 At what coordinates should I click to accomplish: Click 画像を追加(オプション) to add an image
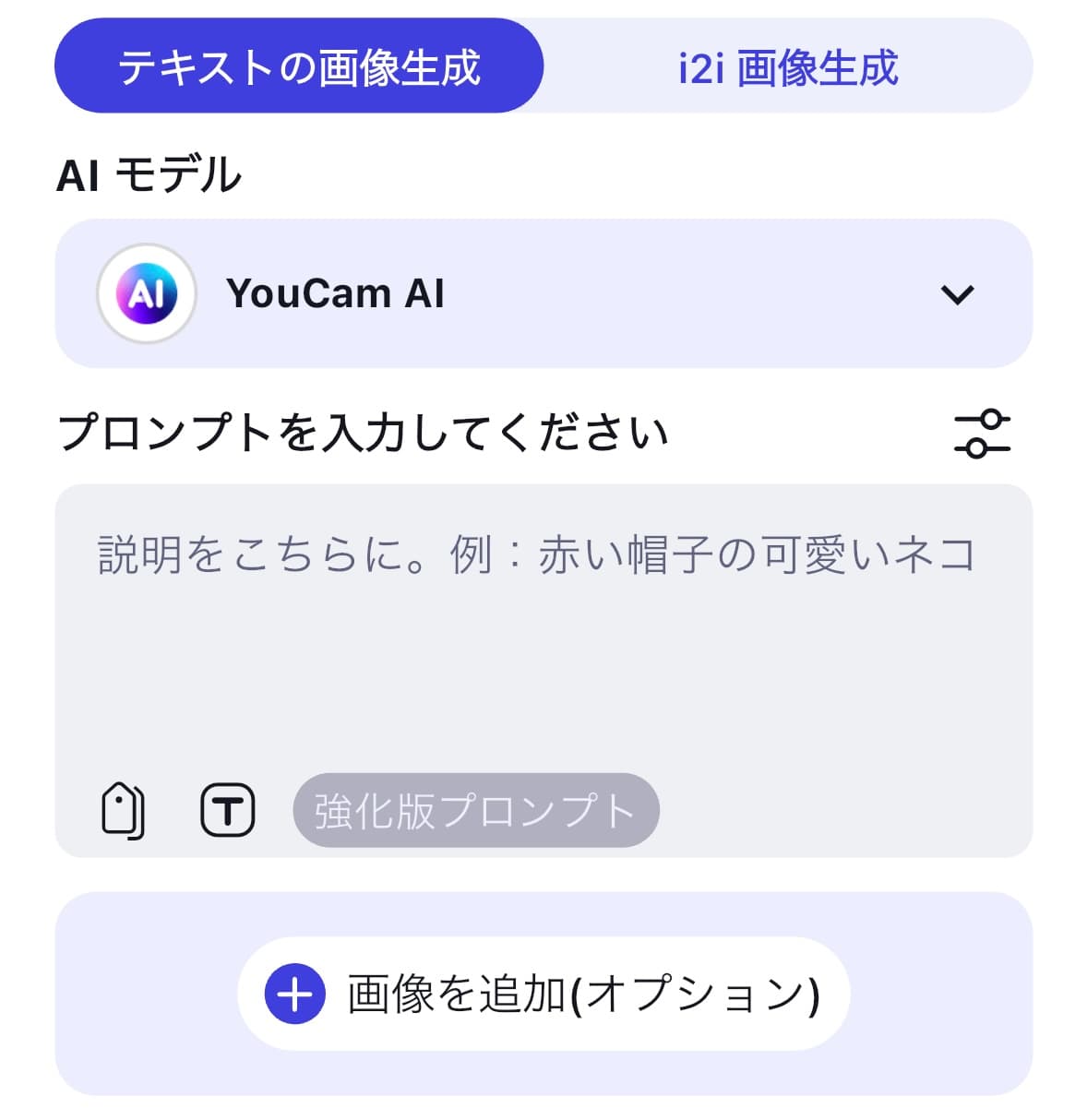point(543,996)
